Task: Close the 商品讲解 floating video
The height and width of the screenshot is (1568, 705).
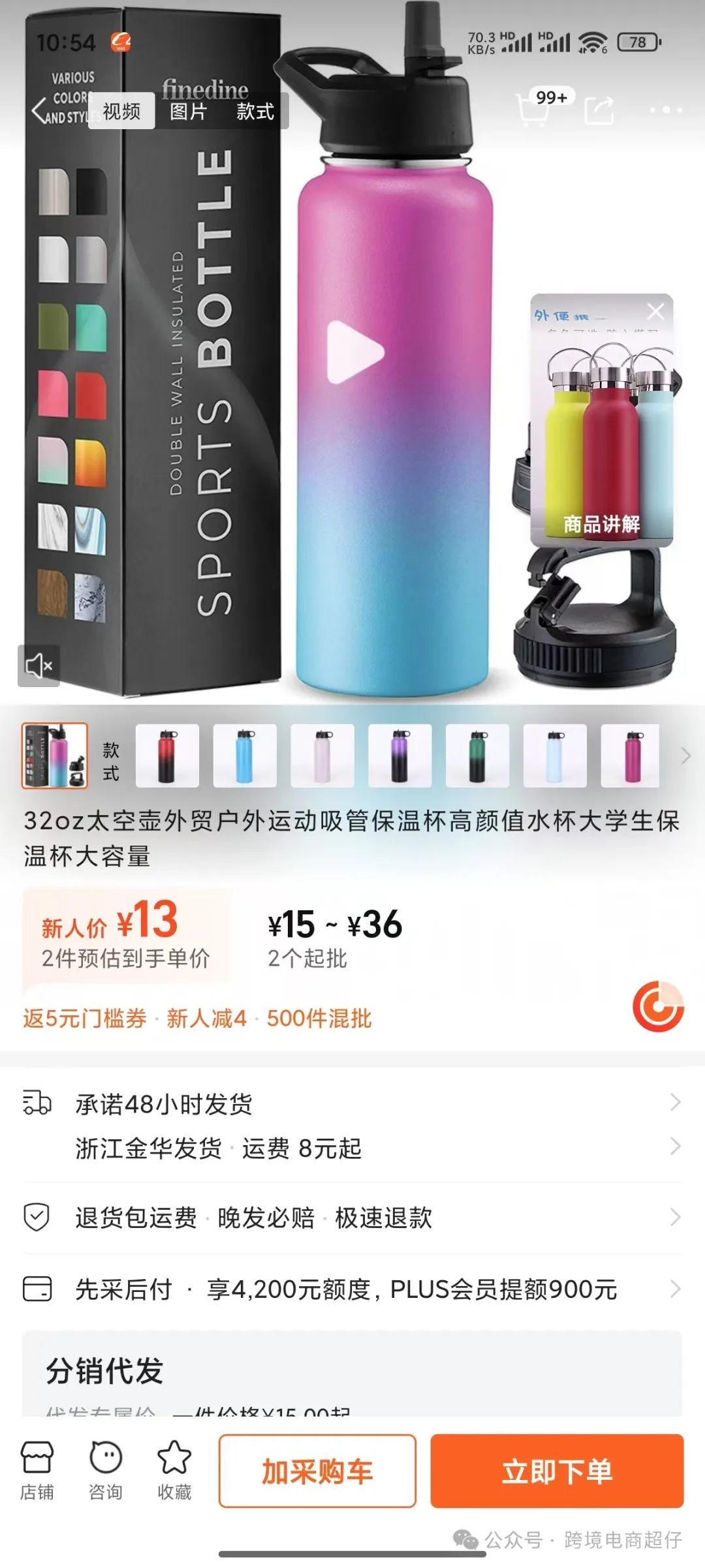Action: coord(655,311)
